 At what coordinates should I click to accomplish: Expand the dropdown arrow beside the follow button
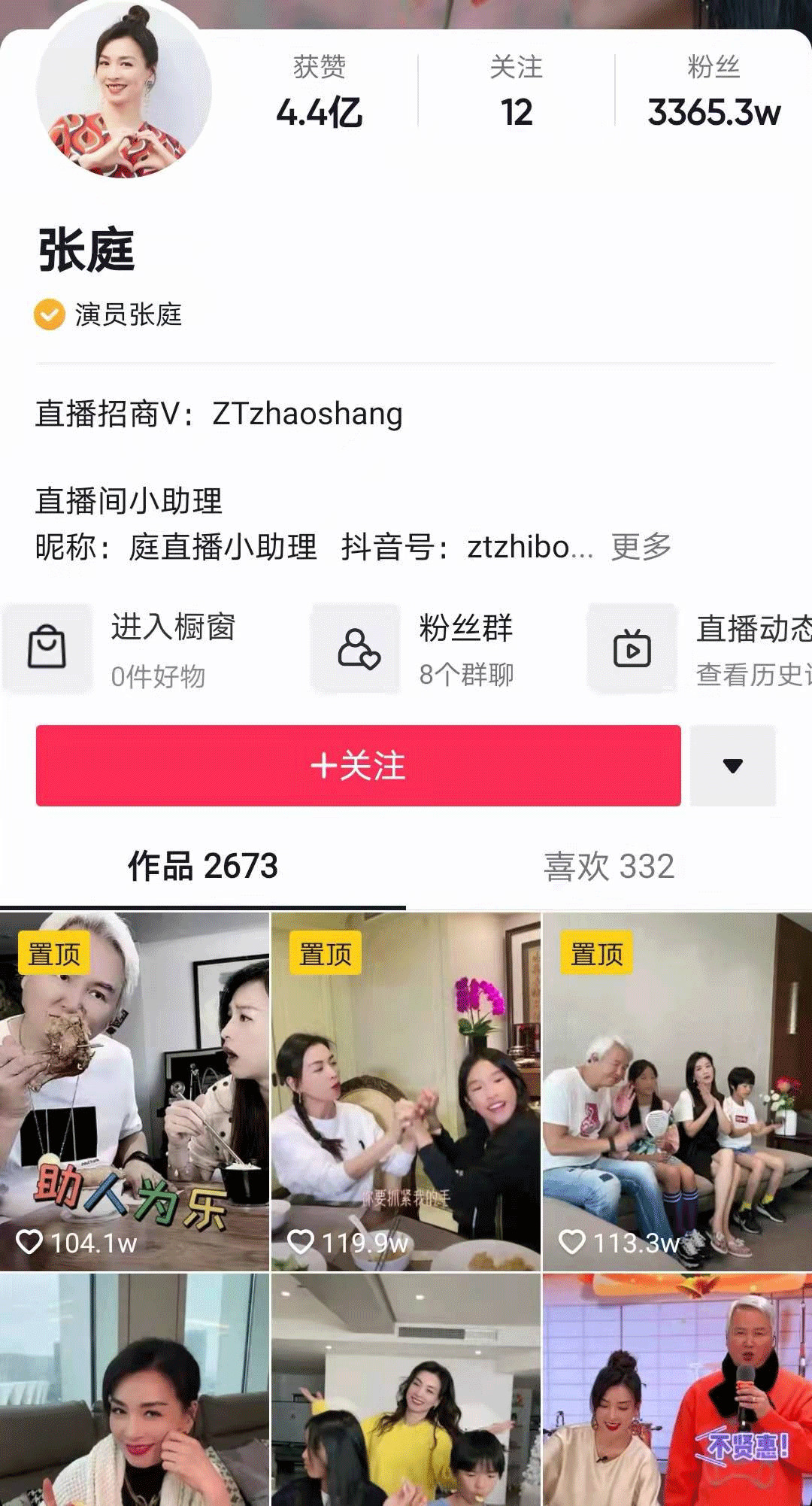coord(732,766)
